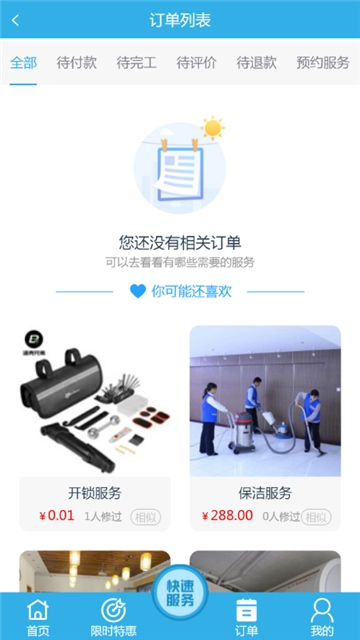The height and width of the screenshot is (640, 360).
Task: View the 待退款 orders tab
Action: click(x=256, y=63)
